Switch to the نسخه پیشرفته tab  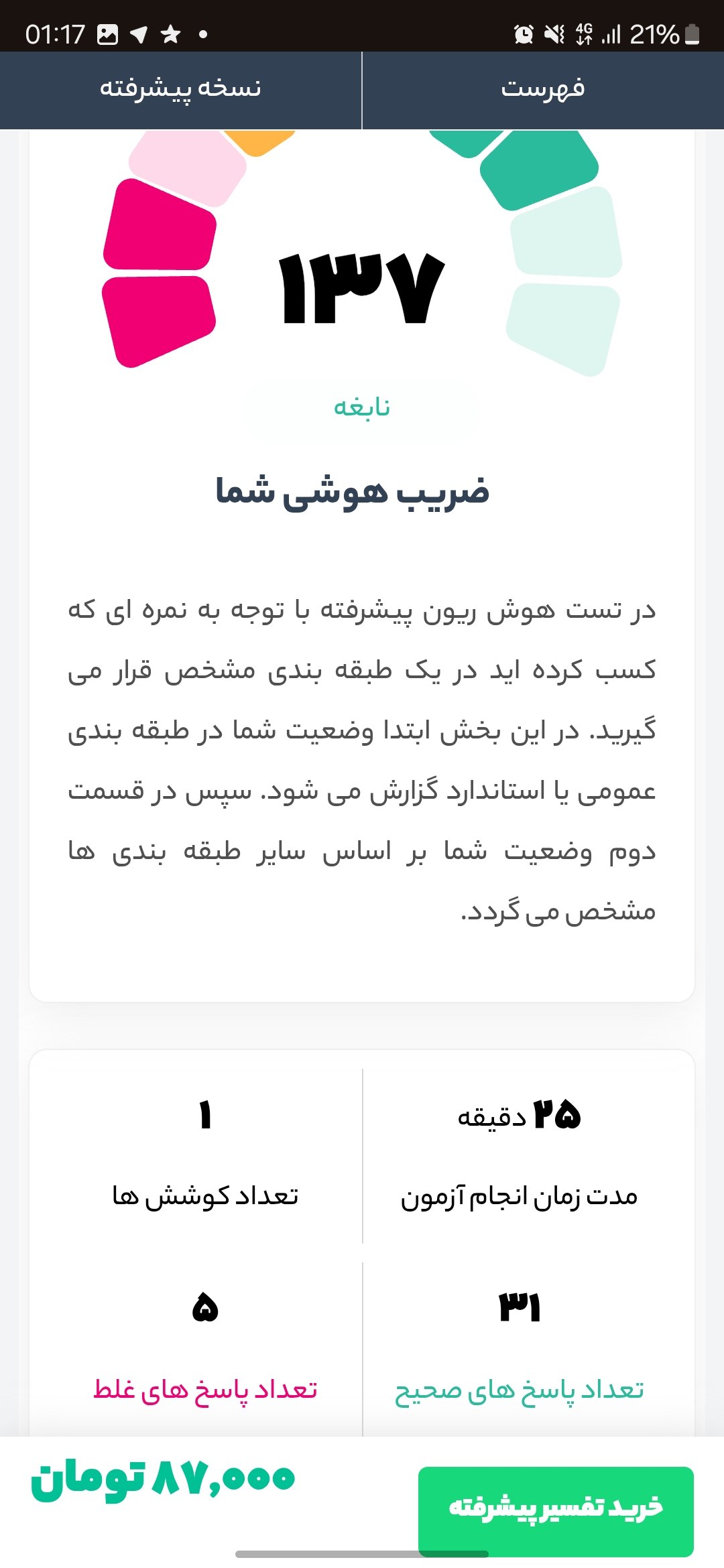pyautogui.click(x=180, y=90)
